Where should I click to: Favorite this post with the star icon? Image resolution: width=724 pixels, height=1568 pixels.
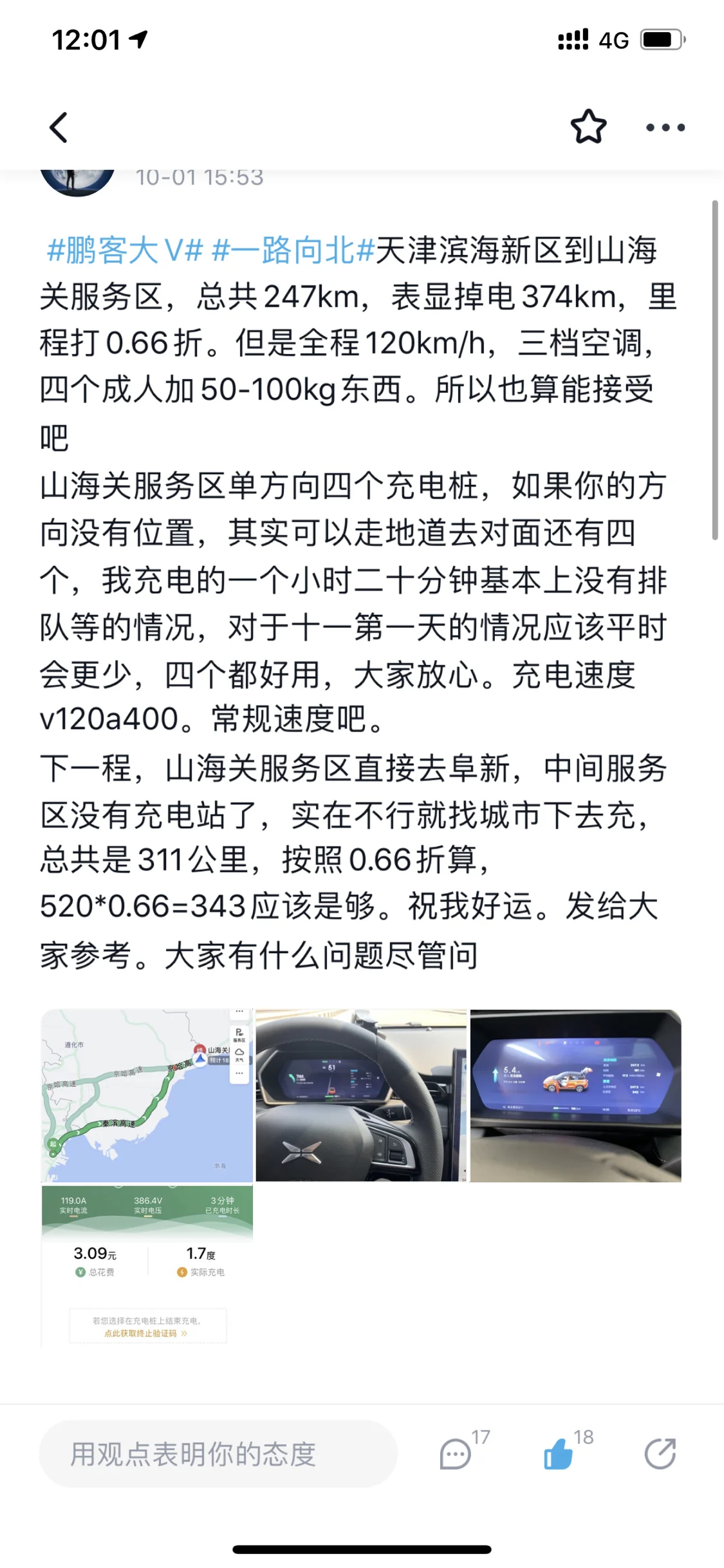[588, 127]
